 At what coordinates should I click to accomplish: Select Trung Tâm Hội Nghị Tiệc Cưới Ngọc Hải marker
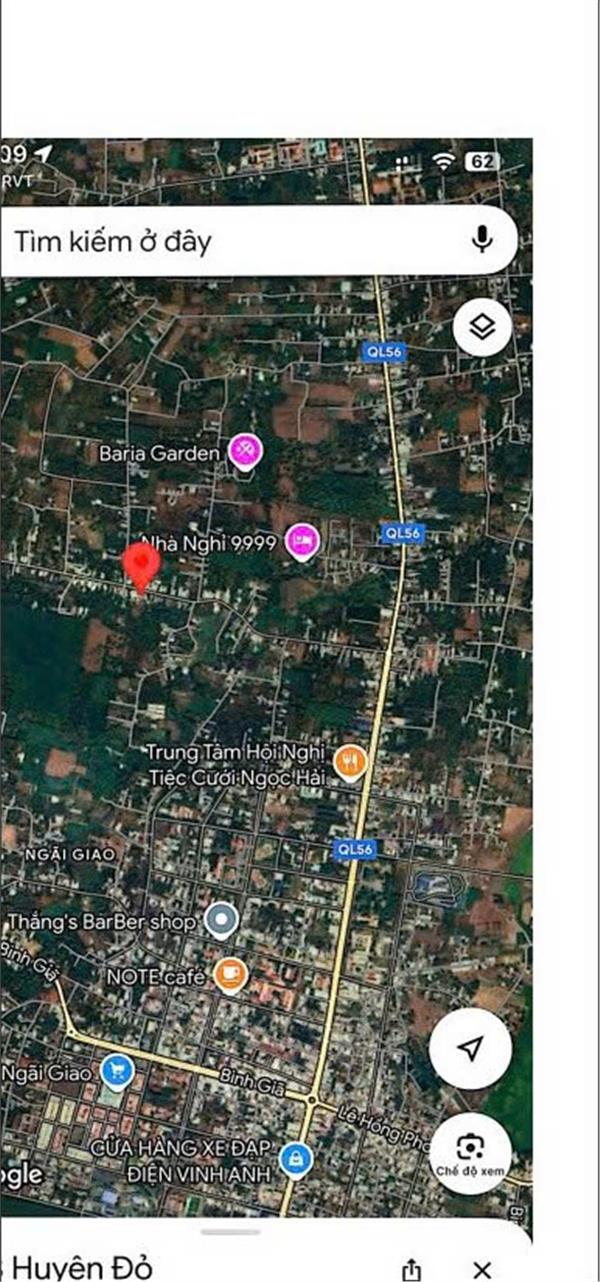pyautogui.click(x=349, y=763)
